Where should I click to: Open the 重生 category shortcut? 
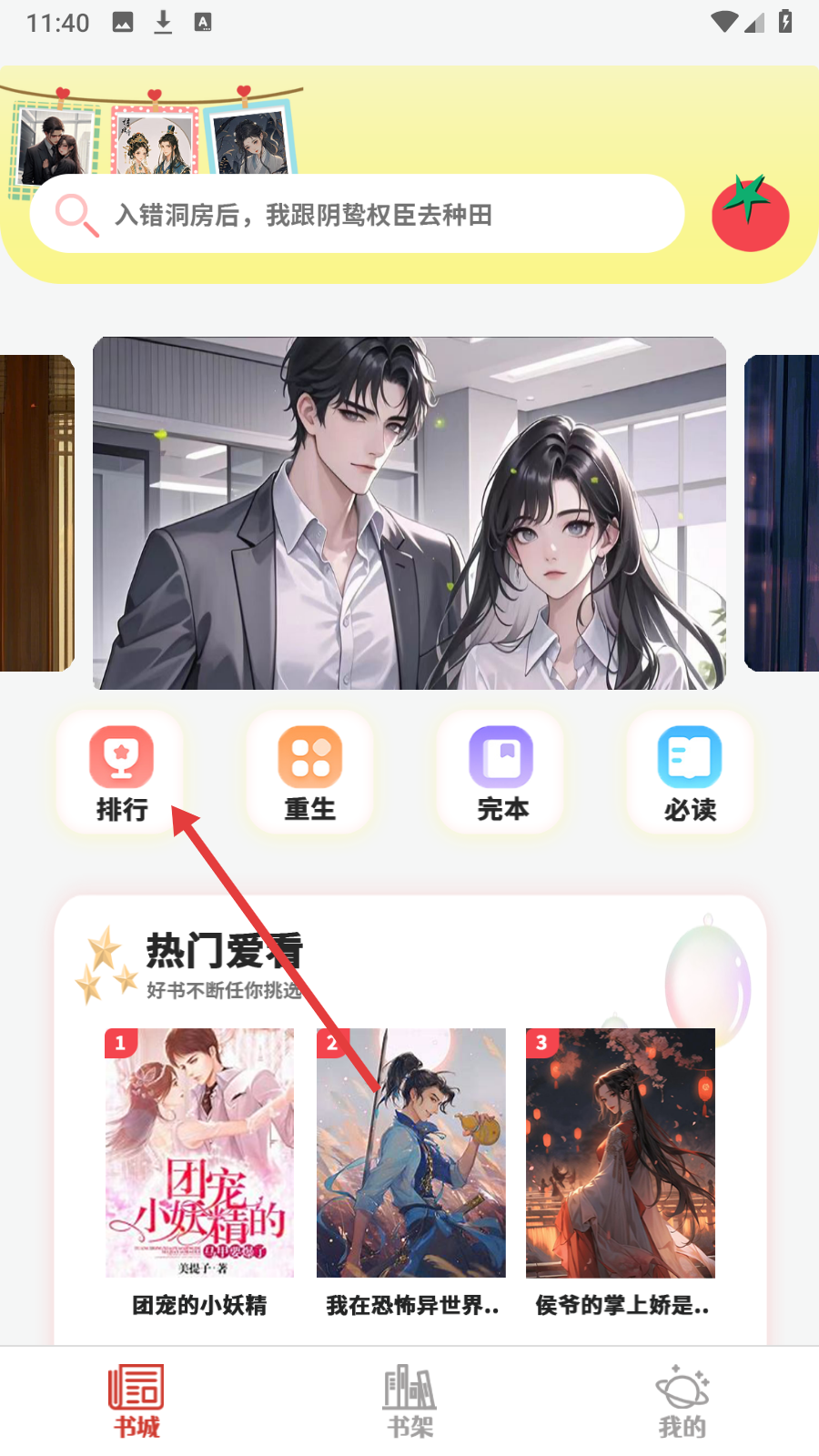pyautogui.click(x=310, y=773)
